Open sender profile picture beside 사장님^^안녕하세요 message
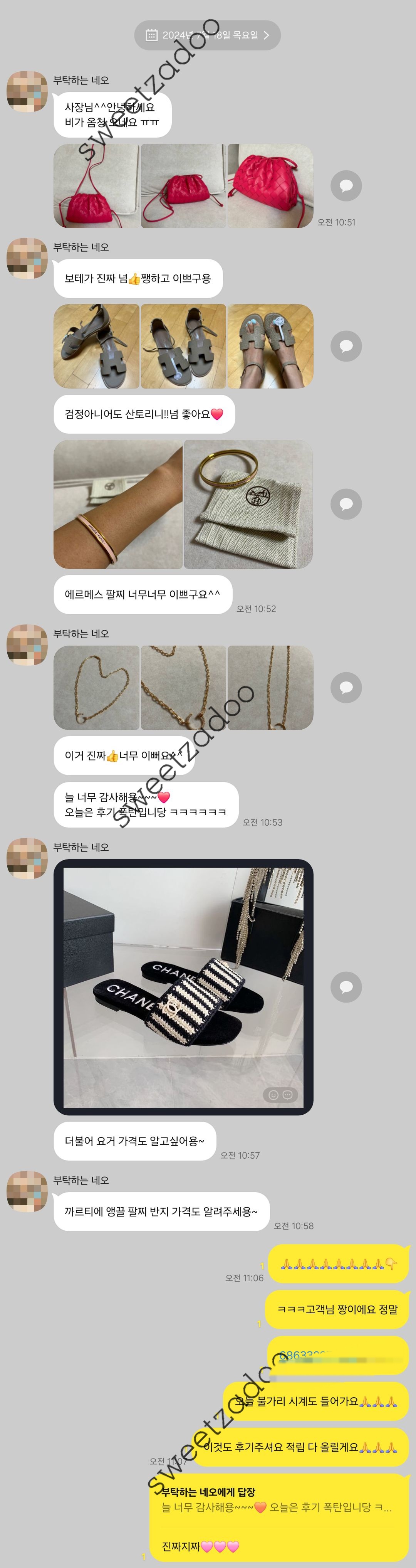This screenshot has height=1568, width=416. tap(27, 92)
